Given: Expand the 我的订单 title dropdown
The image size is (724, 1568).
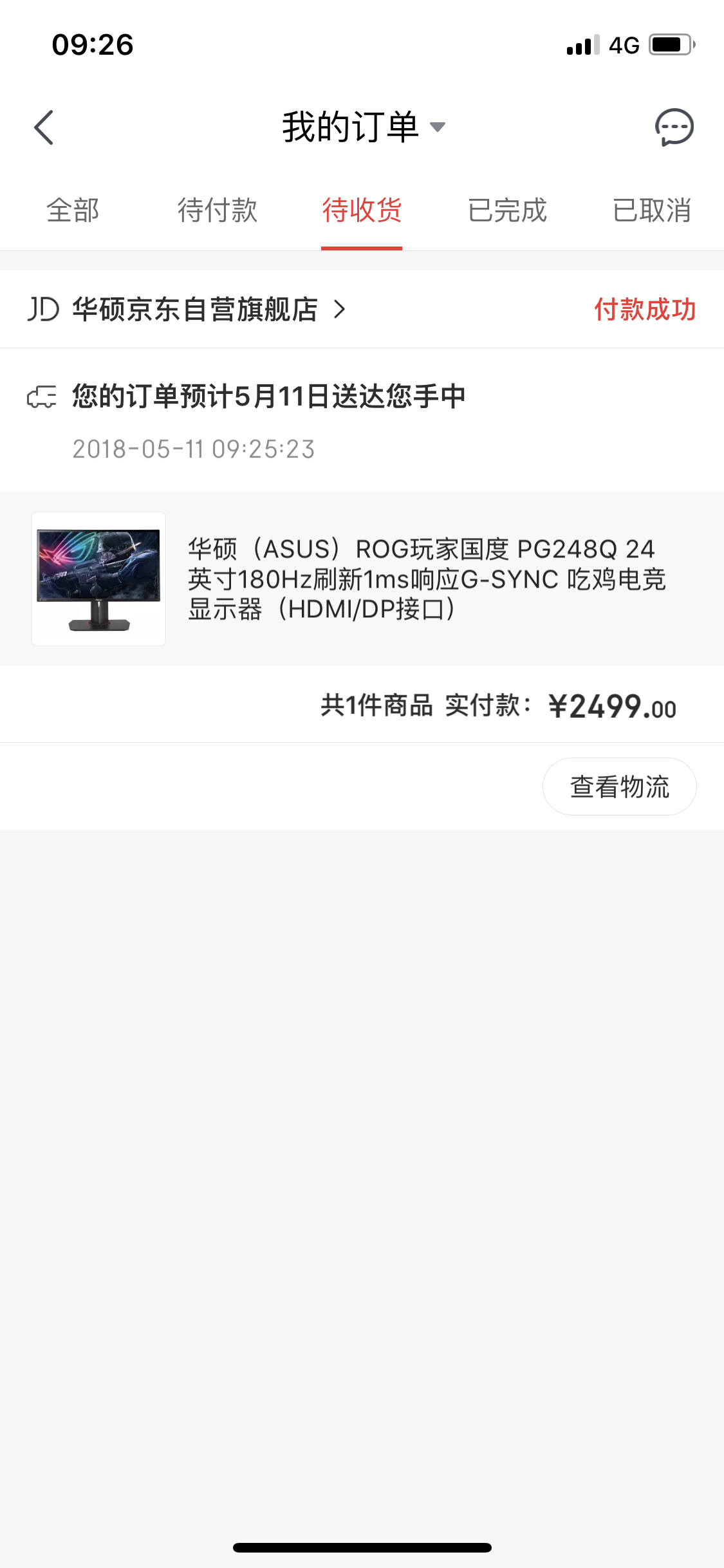Looking at the screenshot, I should tap(364, 127).
